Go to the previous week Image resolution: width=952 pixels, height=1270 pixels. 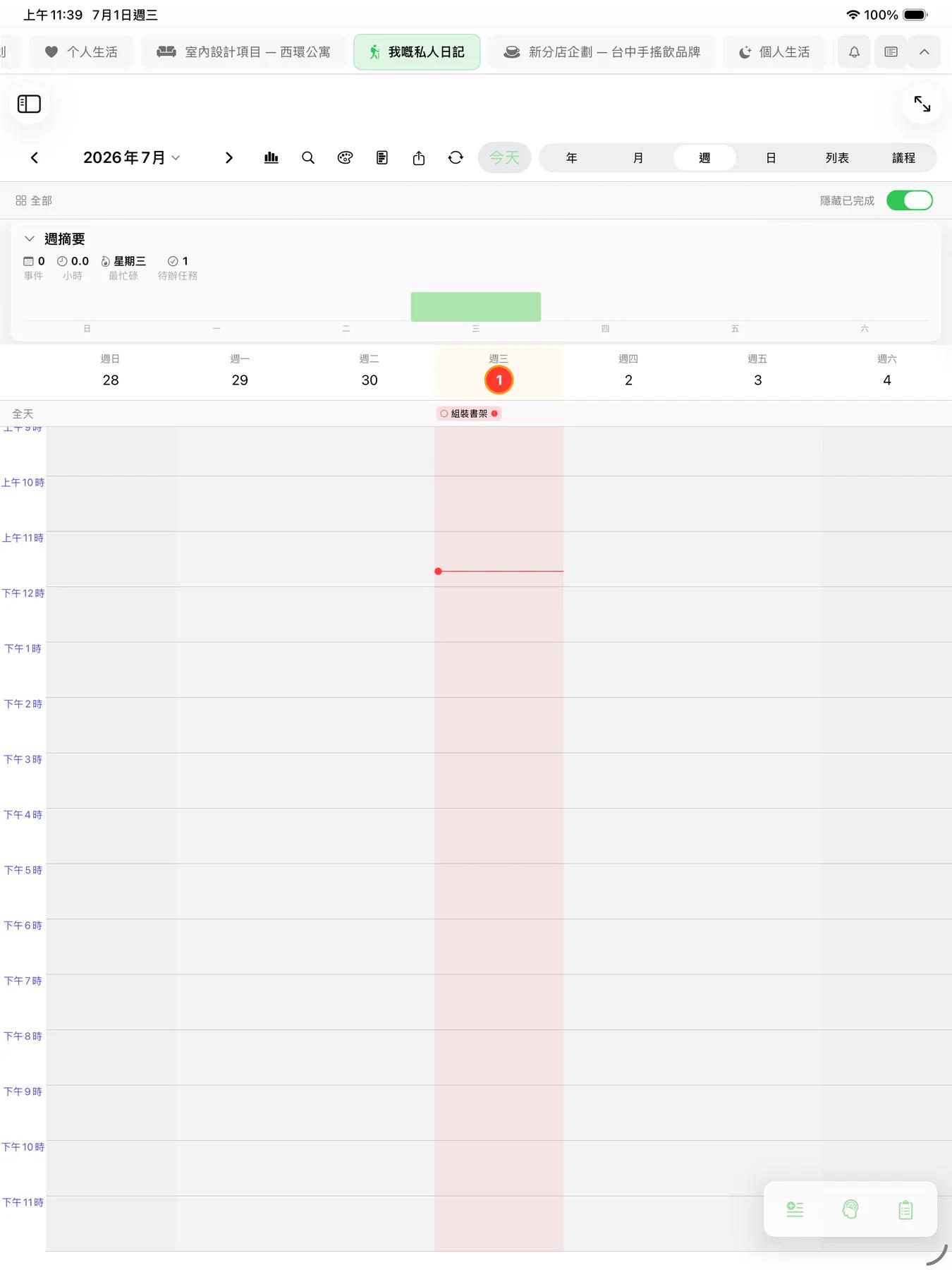(x=35, y=158)
